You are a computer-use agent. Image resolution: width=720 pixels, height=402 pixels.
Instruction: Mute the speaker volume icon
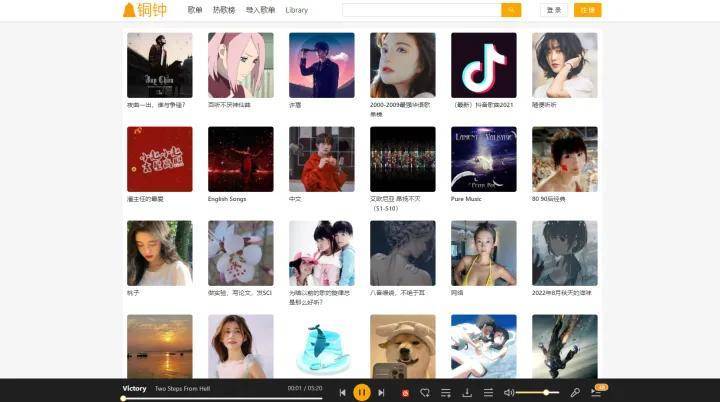click(x=508, y=393)
